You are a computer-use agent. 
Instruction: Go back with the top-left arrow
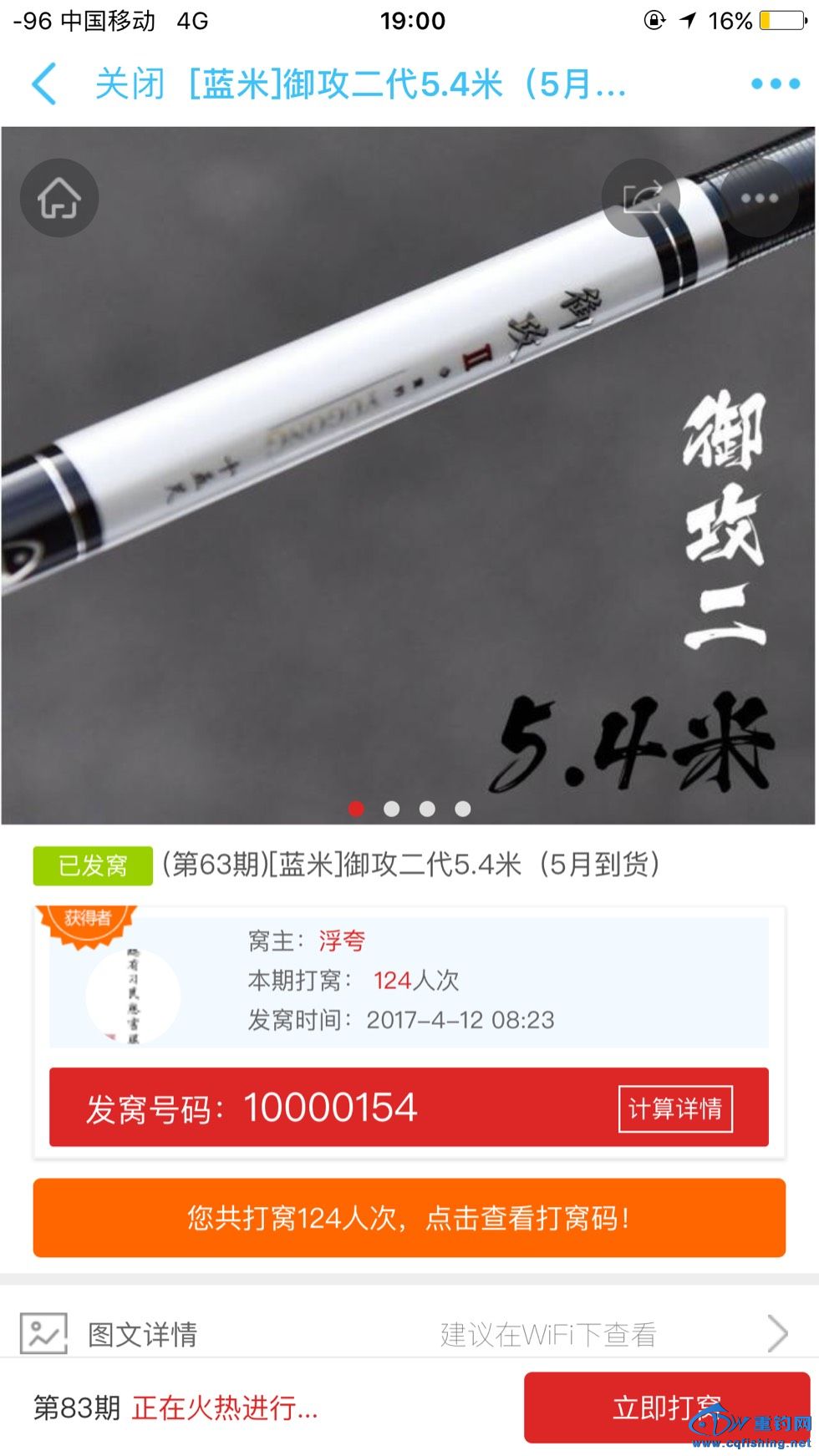click(43, 84)
